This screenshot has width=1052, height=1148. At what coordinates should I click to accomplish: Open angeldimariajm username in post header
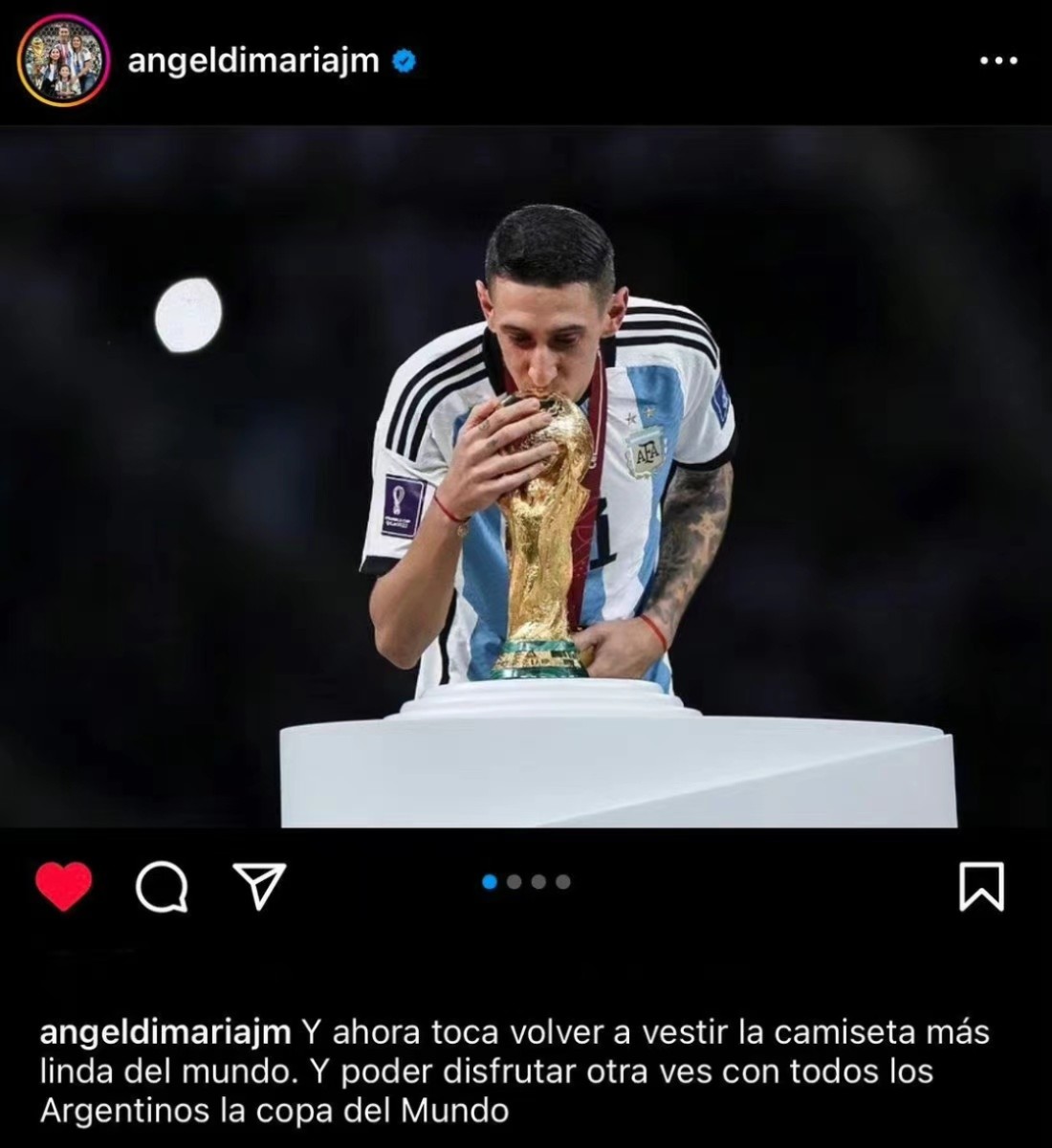pyautogui.click(x=252, y=61)
